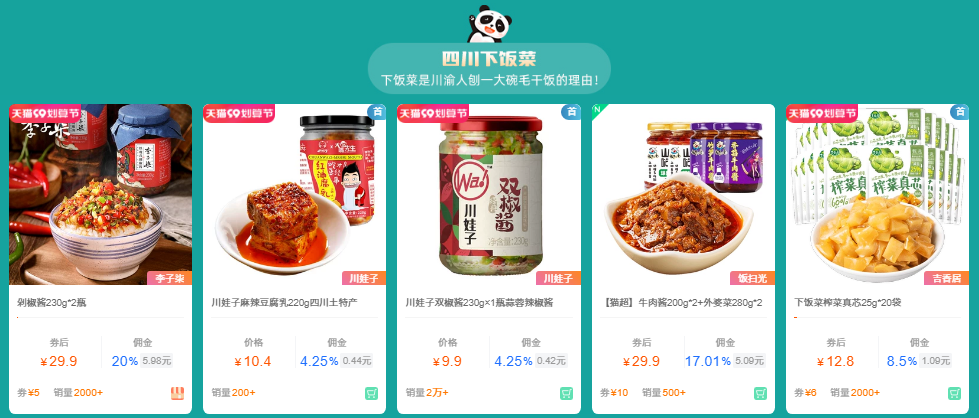
Task: Tap the orange shop icon on 剁椒酱 card
Action: pos(177,393)
